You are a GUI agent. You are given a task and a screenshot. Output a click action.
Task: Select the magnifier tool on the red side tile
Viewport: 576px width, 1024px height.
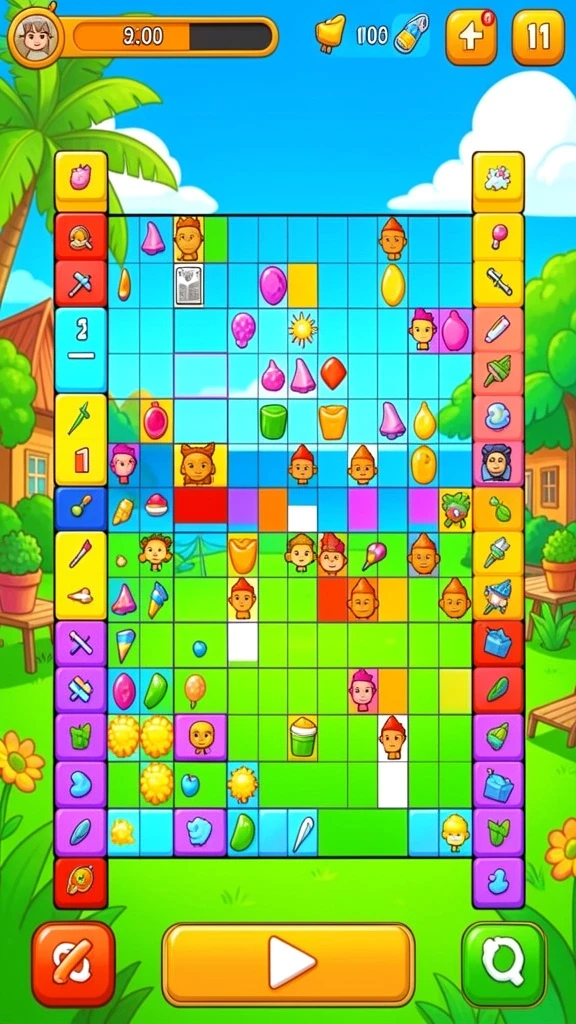[x=80, y=236]
